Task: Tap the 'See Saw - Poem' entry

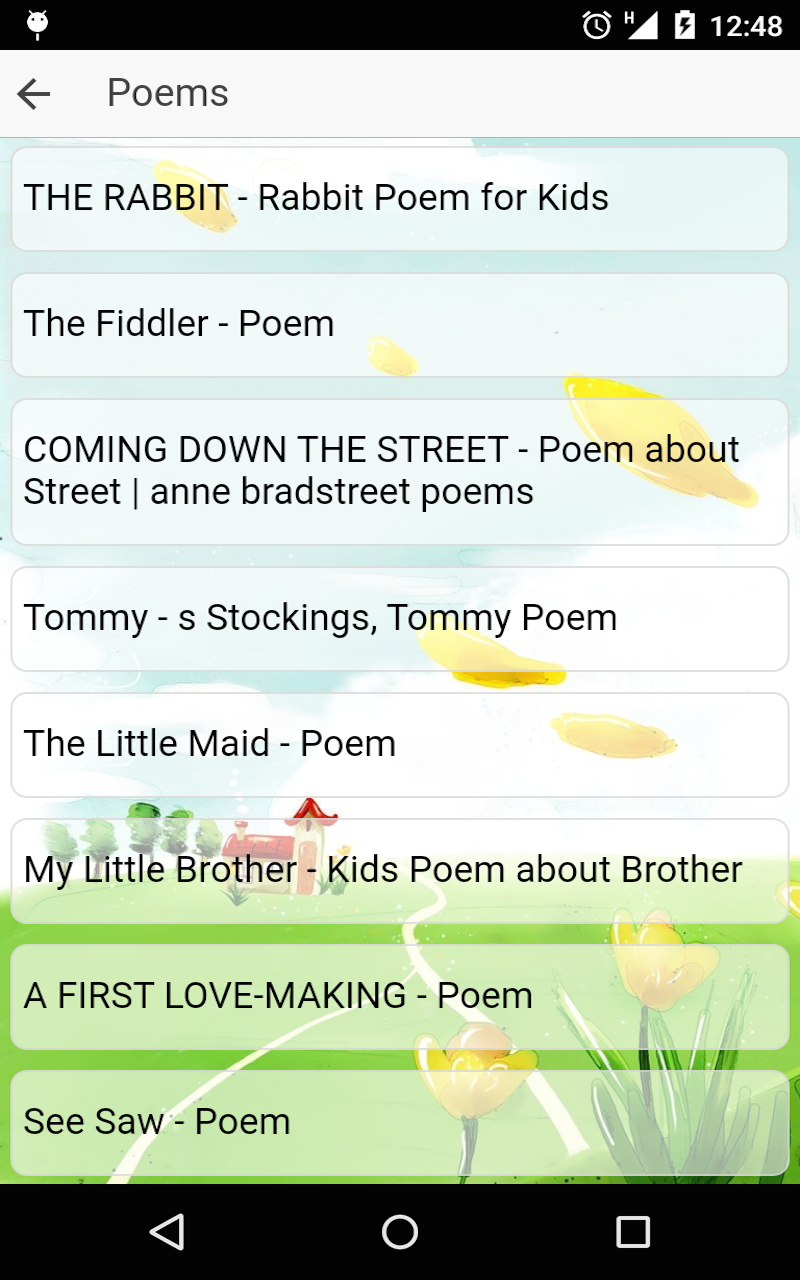Action: [400, 1120]
